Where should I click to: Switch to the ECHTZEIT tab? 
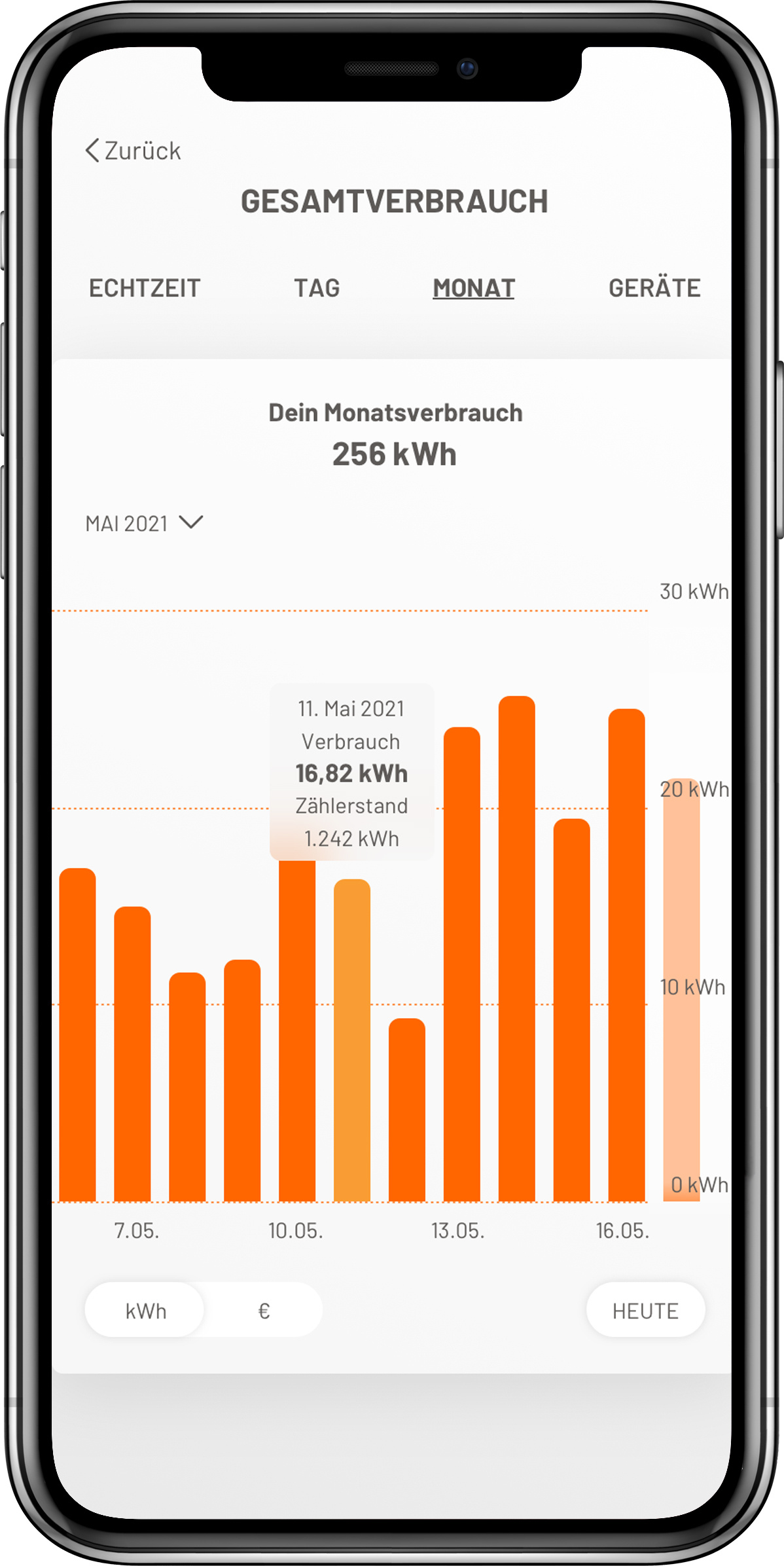point(145,288)
